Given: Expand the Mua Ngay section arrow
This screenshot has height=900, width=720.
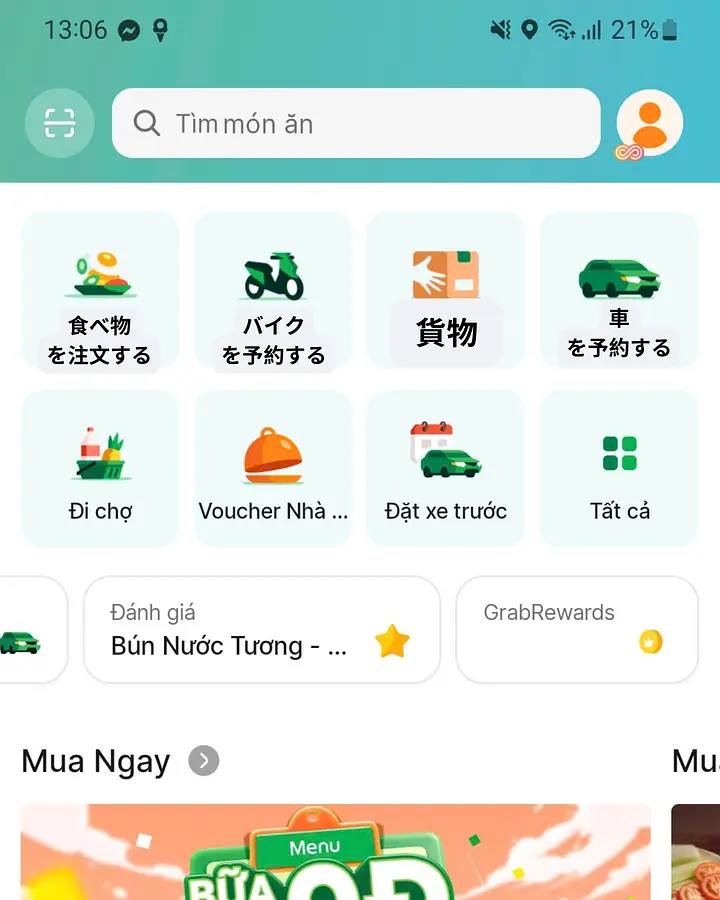Looking at the screenshot, I should [x=203, y=761].
